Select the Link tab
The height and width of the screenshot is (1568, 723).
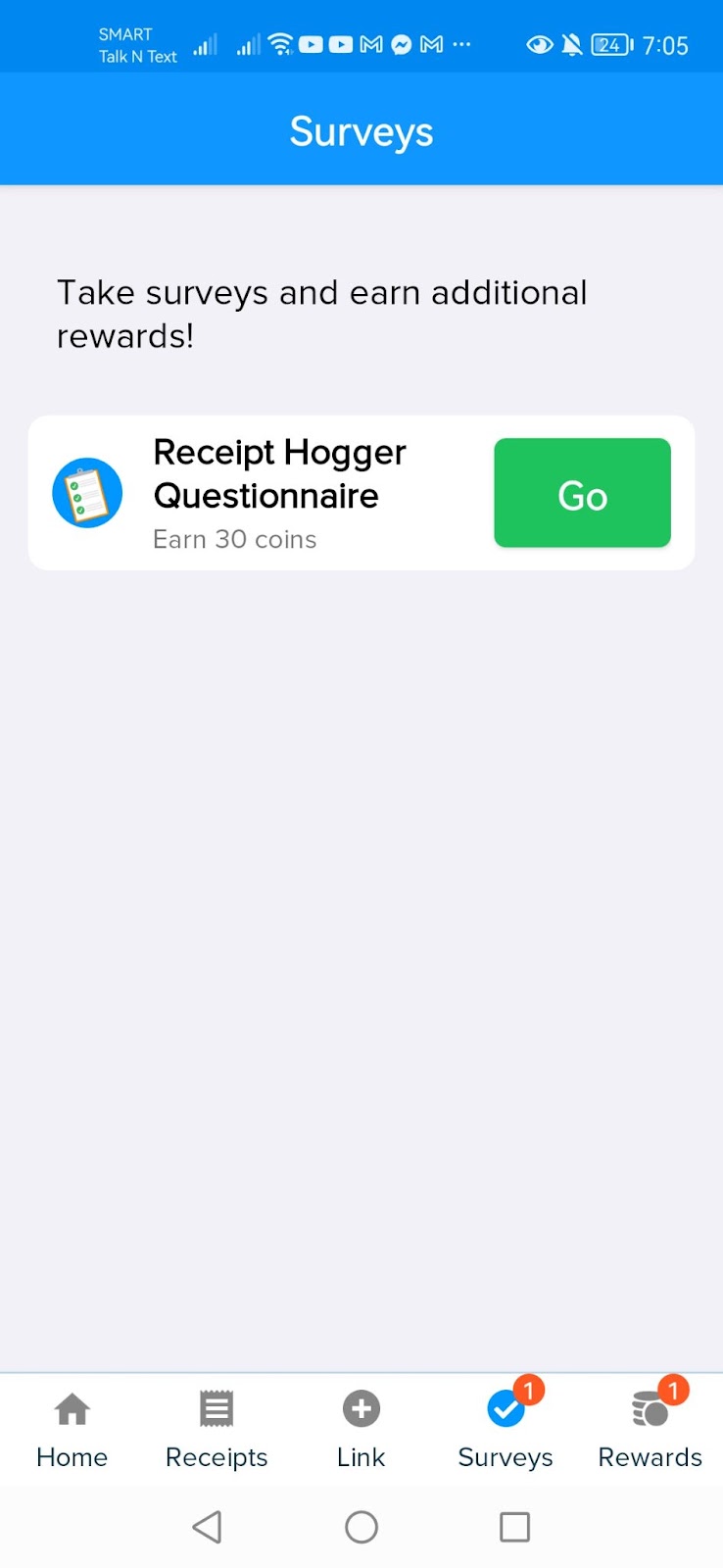click(x=361, y=1430)
